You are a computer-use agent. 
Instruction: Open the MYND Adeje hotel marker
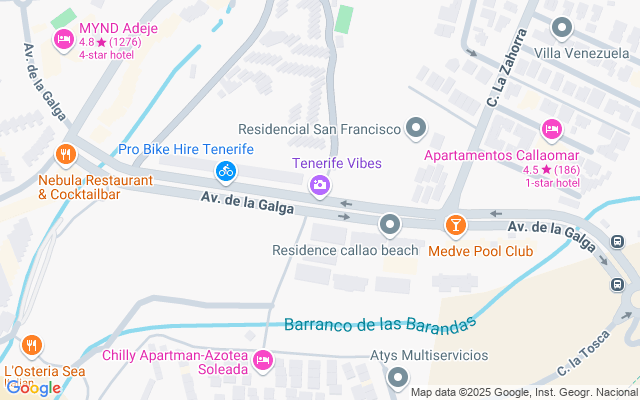tap(62, 39)
